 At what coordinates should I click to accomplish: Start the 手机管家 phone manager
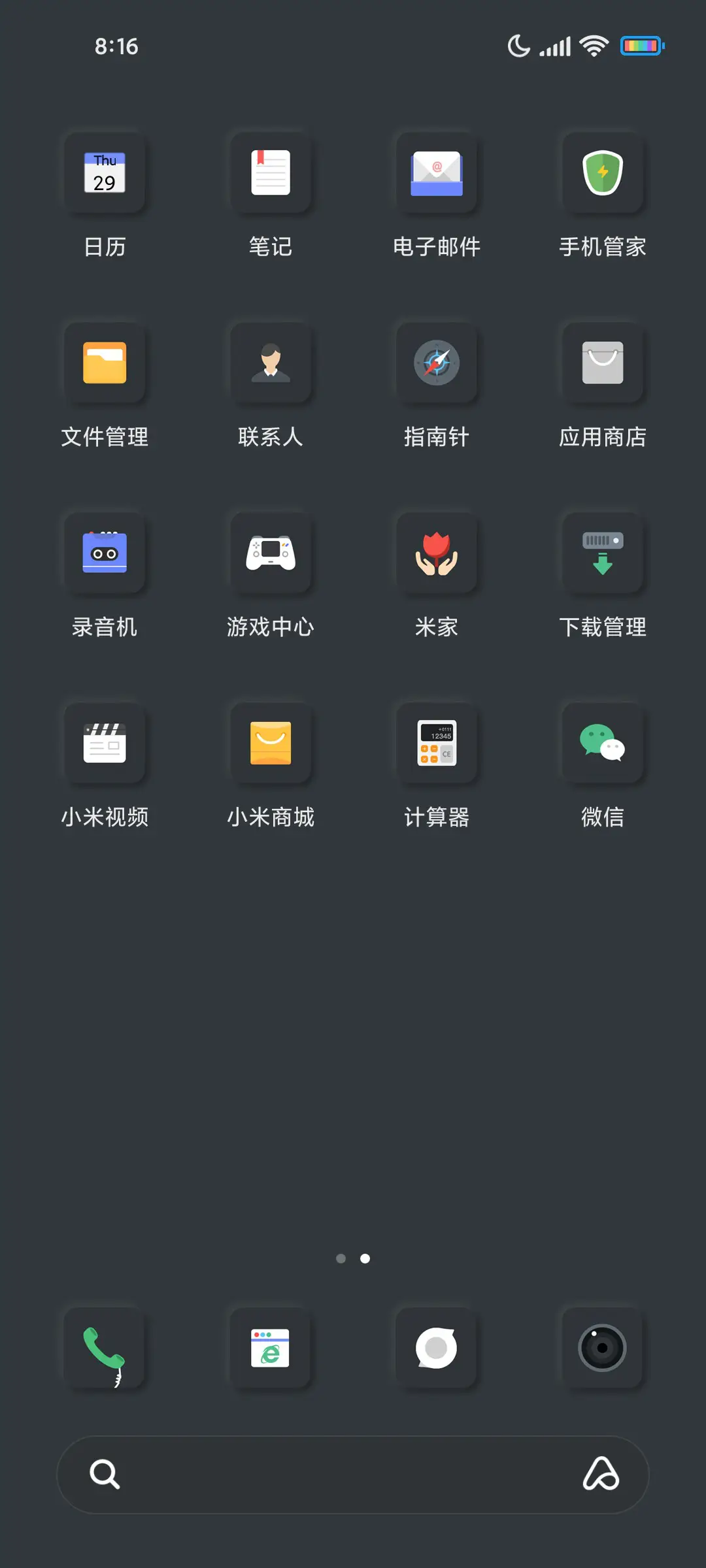pyautogui.click(x=602, y=173)
